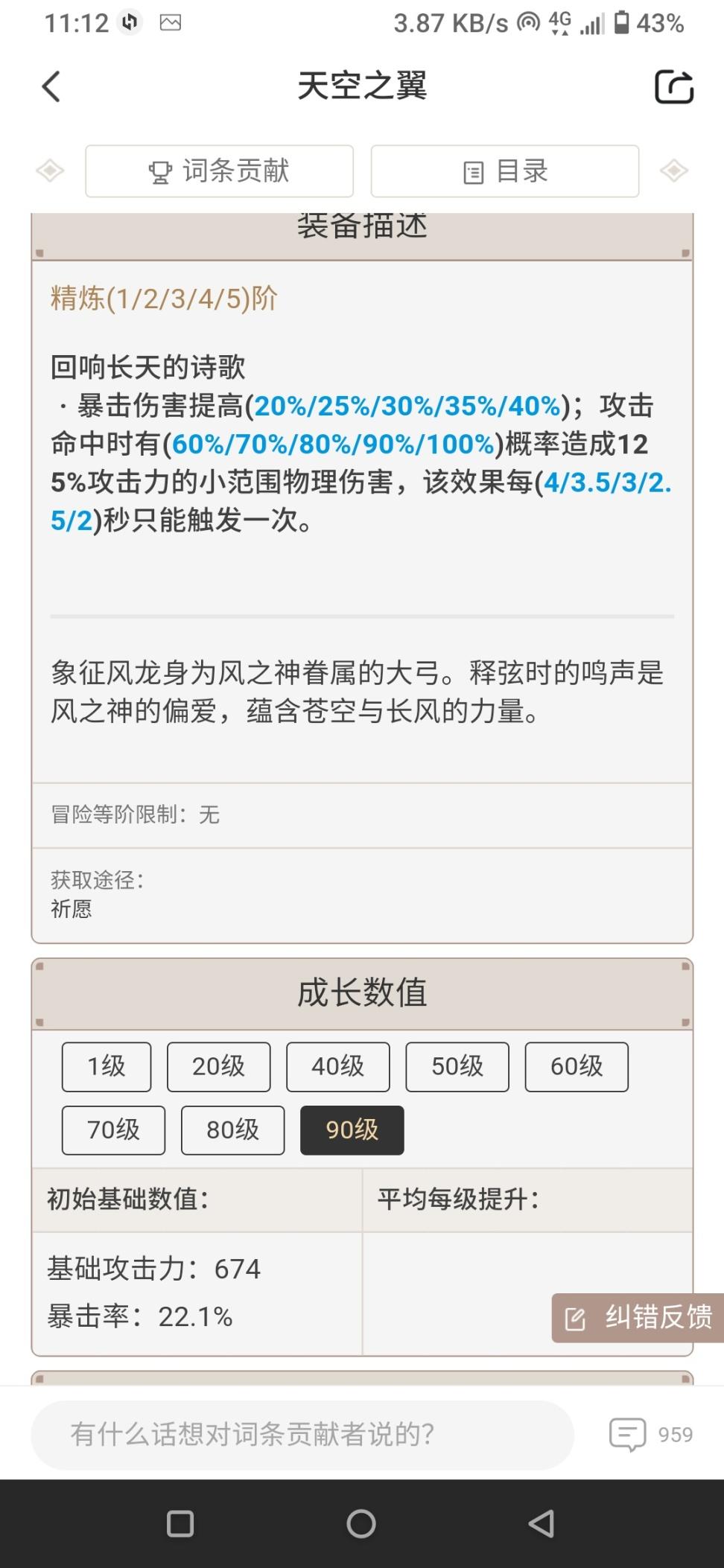Show stats at 40级

pos(337,1066)
